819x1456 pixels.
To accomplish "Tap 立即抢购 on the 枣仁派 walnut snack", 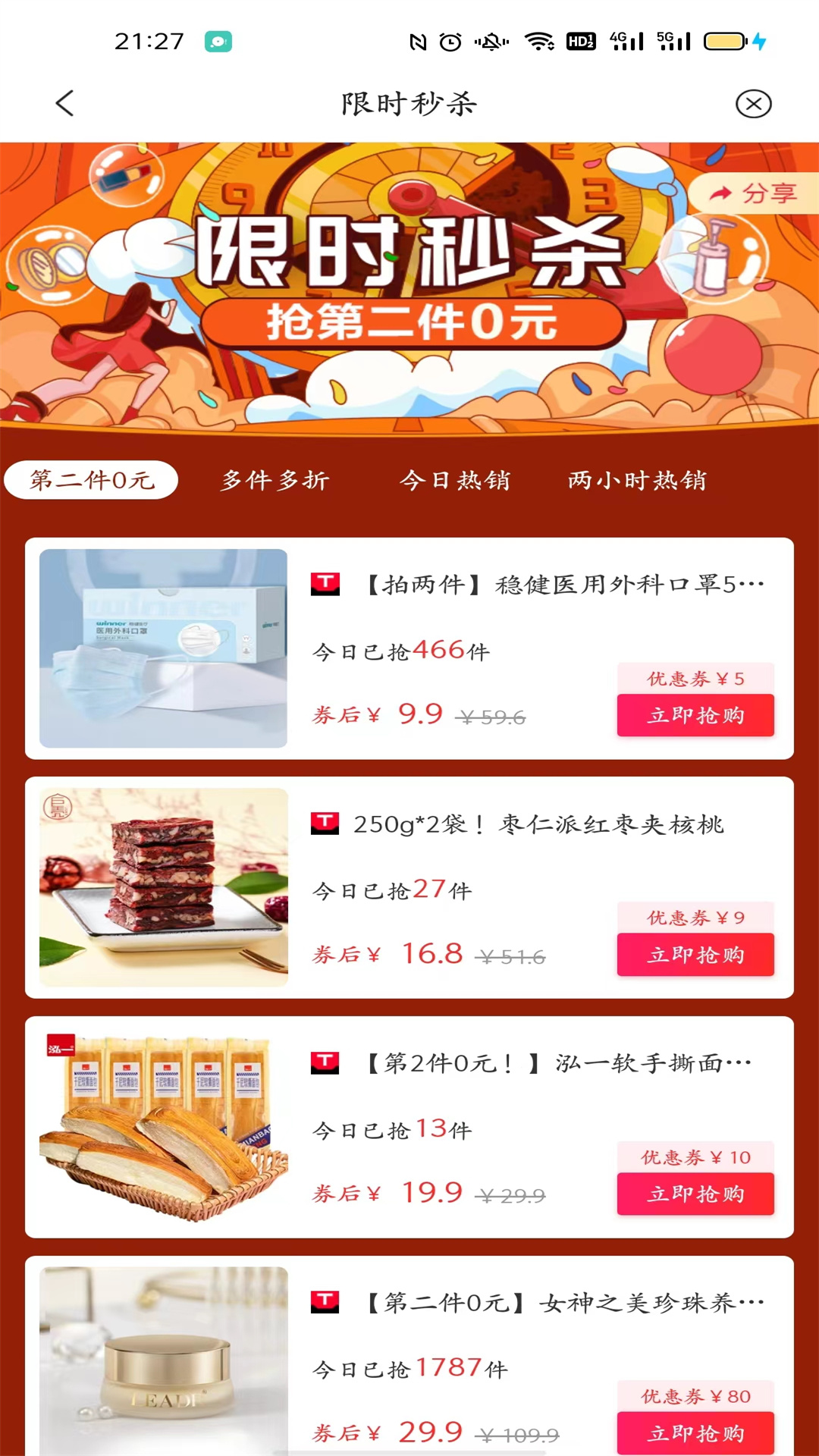I will pyautogui.click(x=695, y=954).
